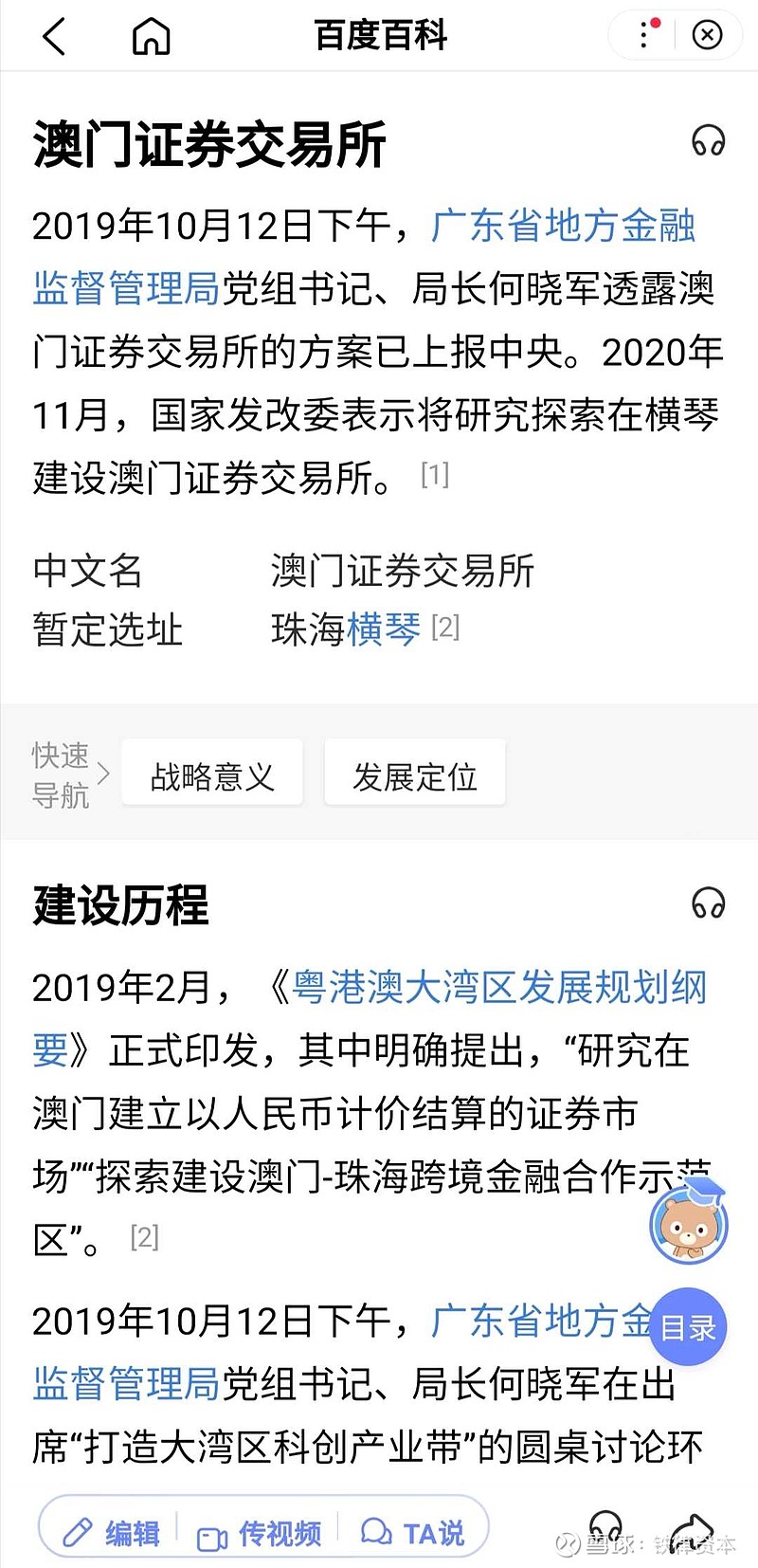This screenshot has height=1568, width=758.
Task: Open the 广东省地方金融监督管理局 link in the summary
Action: [563, 228]
